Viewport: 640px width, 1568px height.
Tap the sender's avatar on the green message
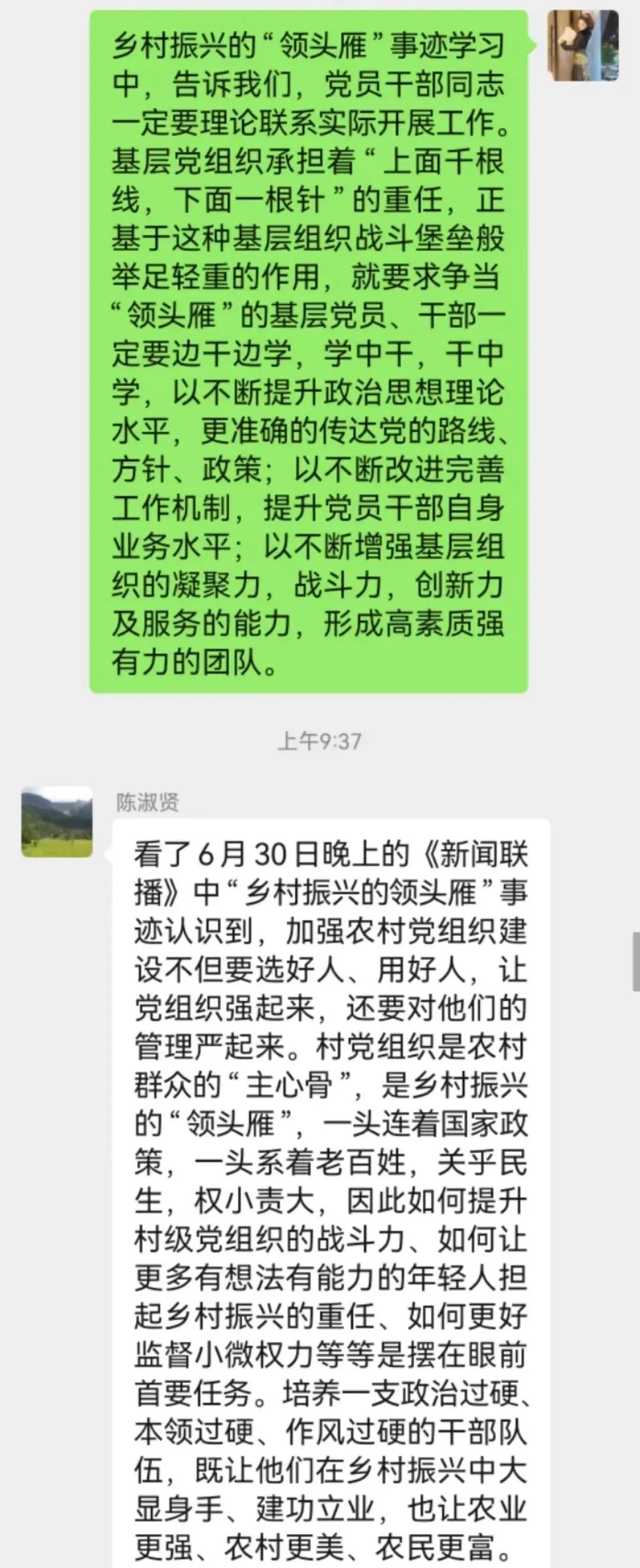click(x=583, y=46)
